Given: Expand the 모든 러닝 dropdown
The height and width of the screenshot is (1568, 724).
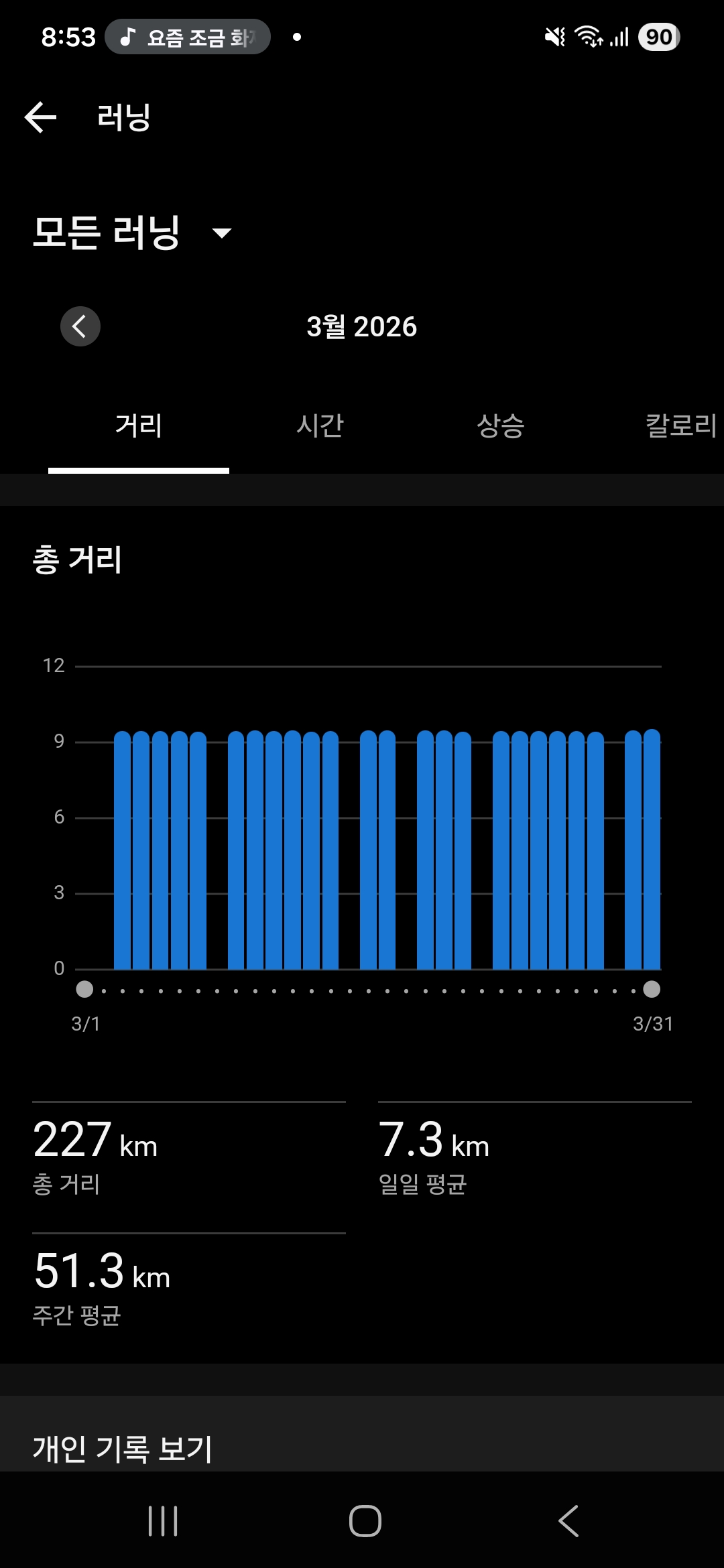Looking at the screenshot, I should coord(133,233).
